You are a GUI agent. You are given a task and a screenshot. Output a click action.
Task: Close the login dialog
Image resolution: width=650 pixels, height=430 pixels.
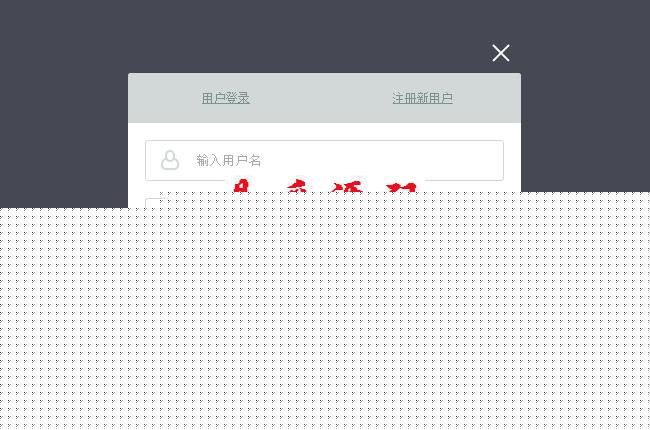coord(501,53)
